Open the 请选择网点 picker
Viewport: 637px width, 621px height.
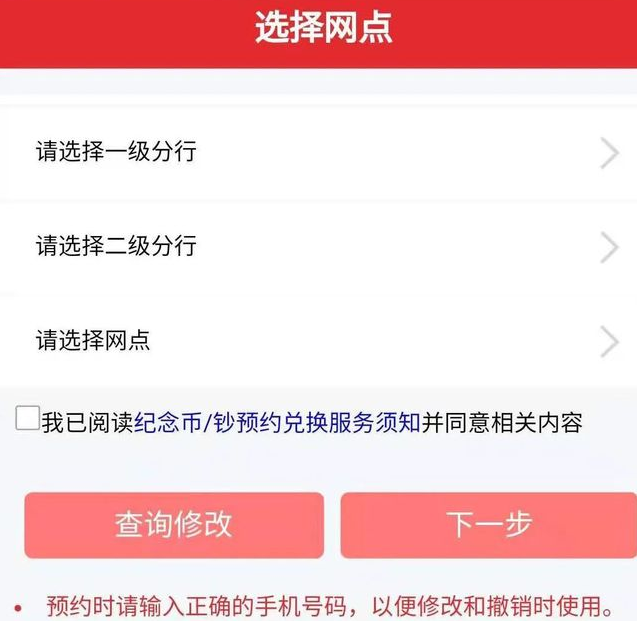coord(318,340)
